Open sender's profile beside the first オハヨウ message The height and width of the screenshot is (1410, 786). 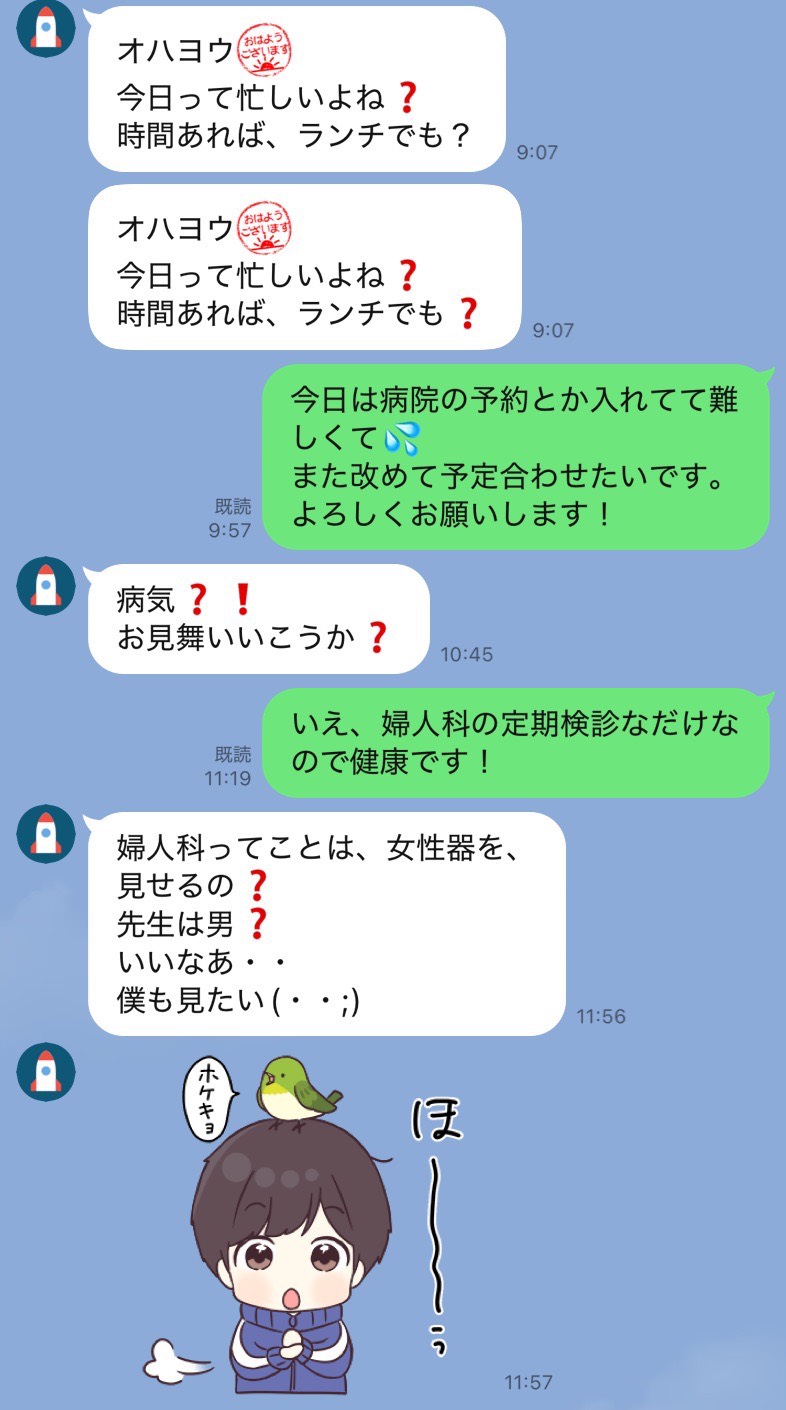46,27
